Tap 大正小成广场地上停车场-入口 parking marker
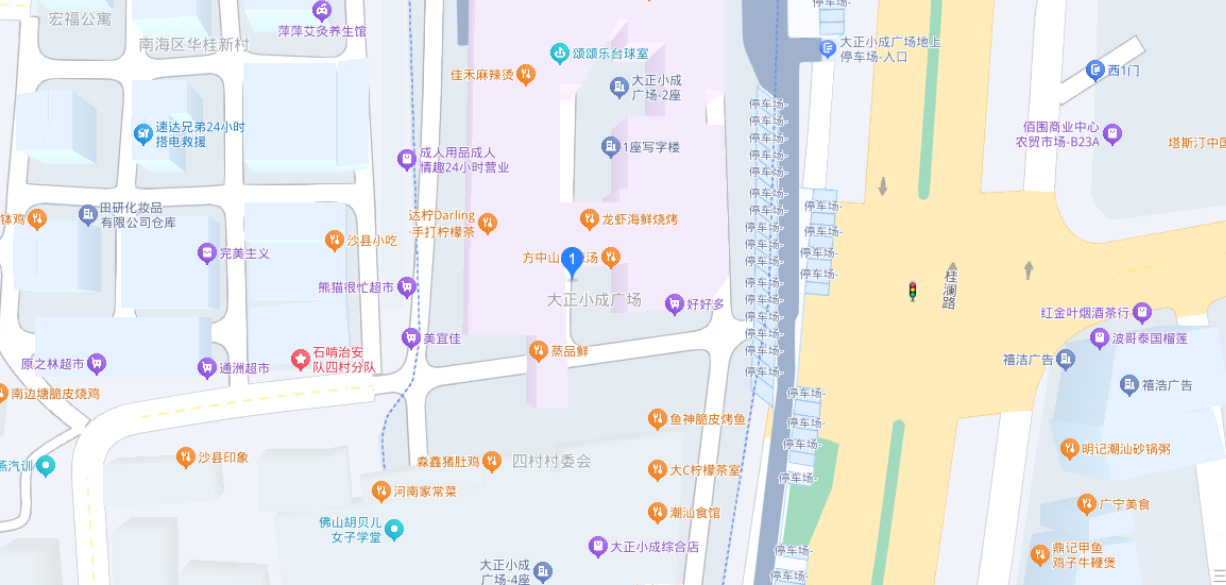The height and width of the screenshot is (585, 1226). click(x=827, y=48)
